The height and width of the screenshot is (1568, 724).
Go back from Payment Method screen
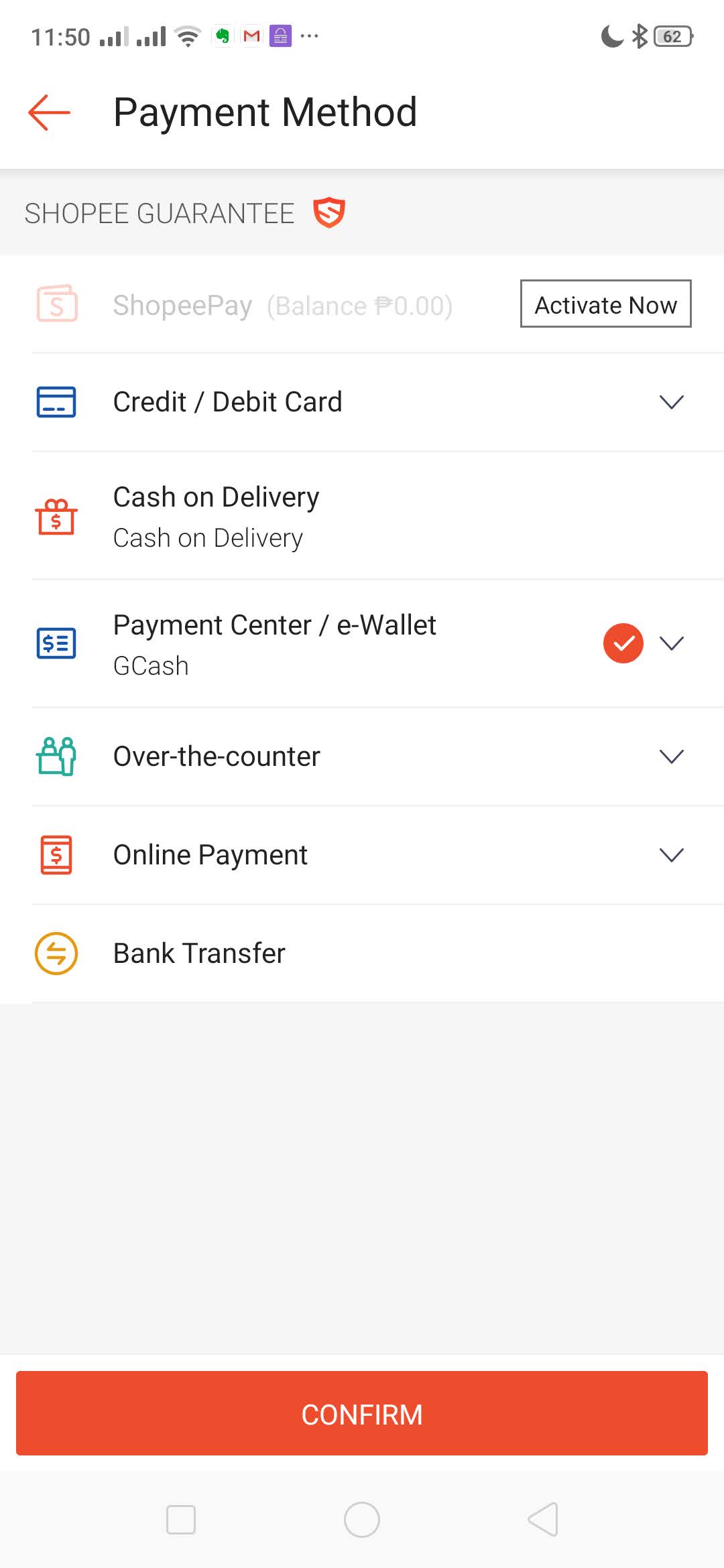[47, 113]
